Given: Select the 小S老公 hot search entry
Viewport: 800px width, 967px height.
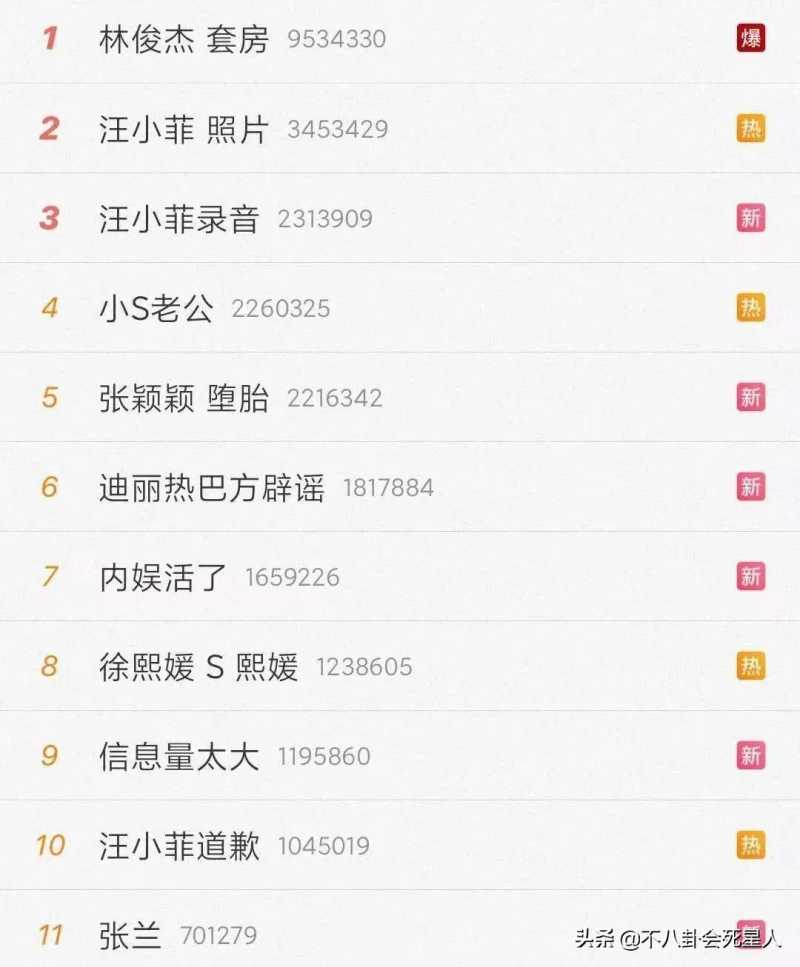Looking at the screenshot, I should (157, 308).
